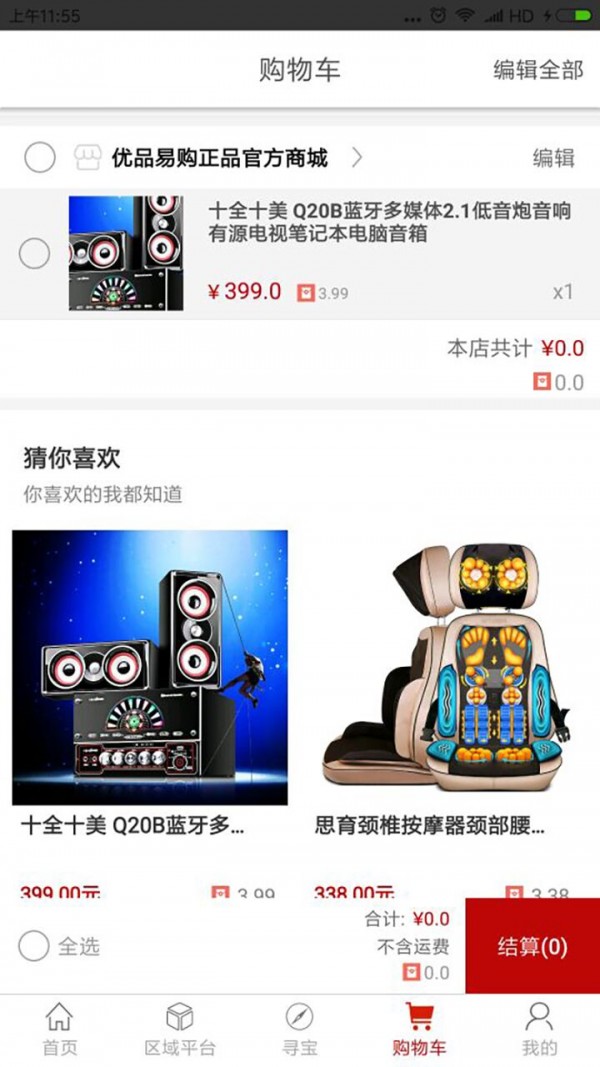
Task: Check the 十全十美 Q20B speaker cart item
Action: (x=35, y=254)
